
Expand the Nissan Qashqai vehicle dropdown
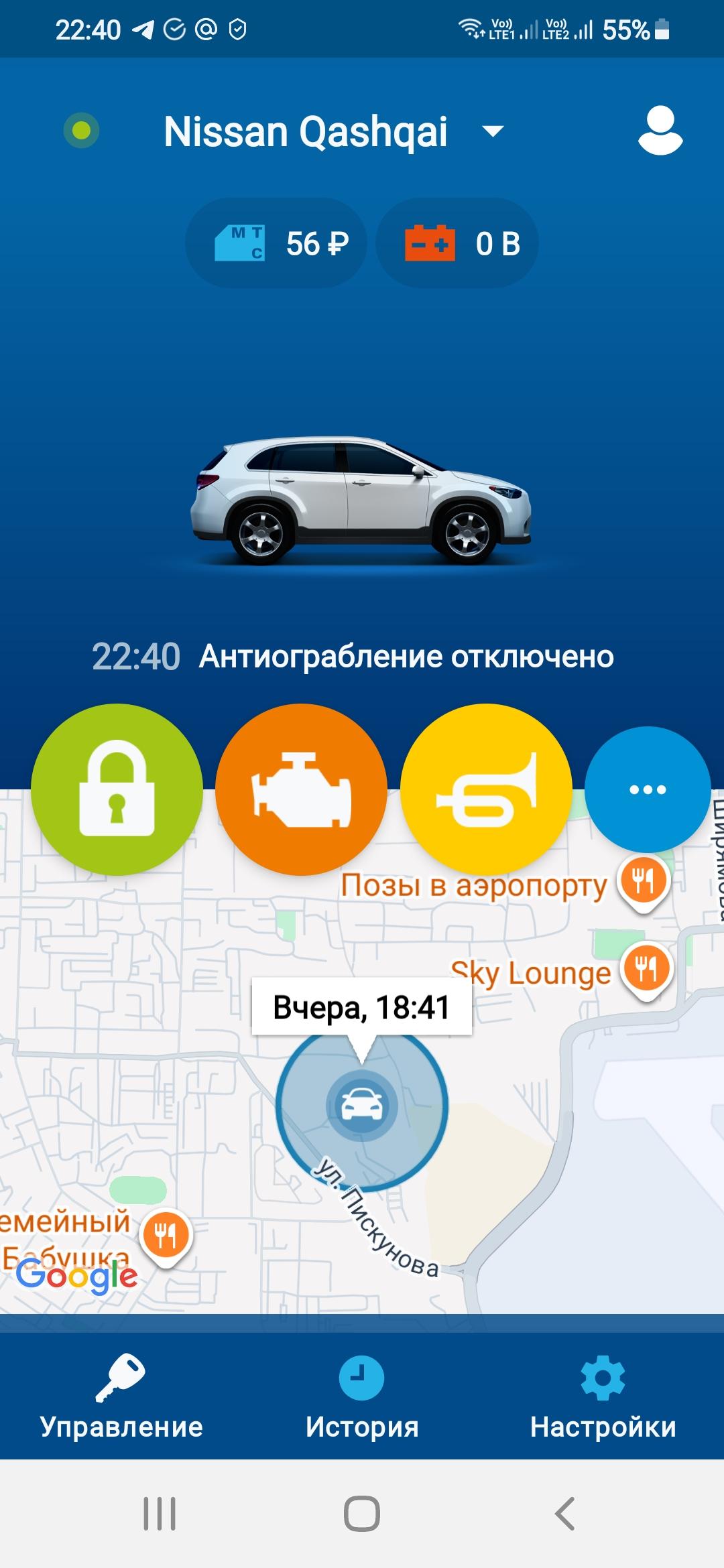(x=493, y=131)
